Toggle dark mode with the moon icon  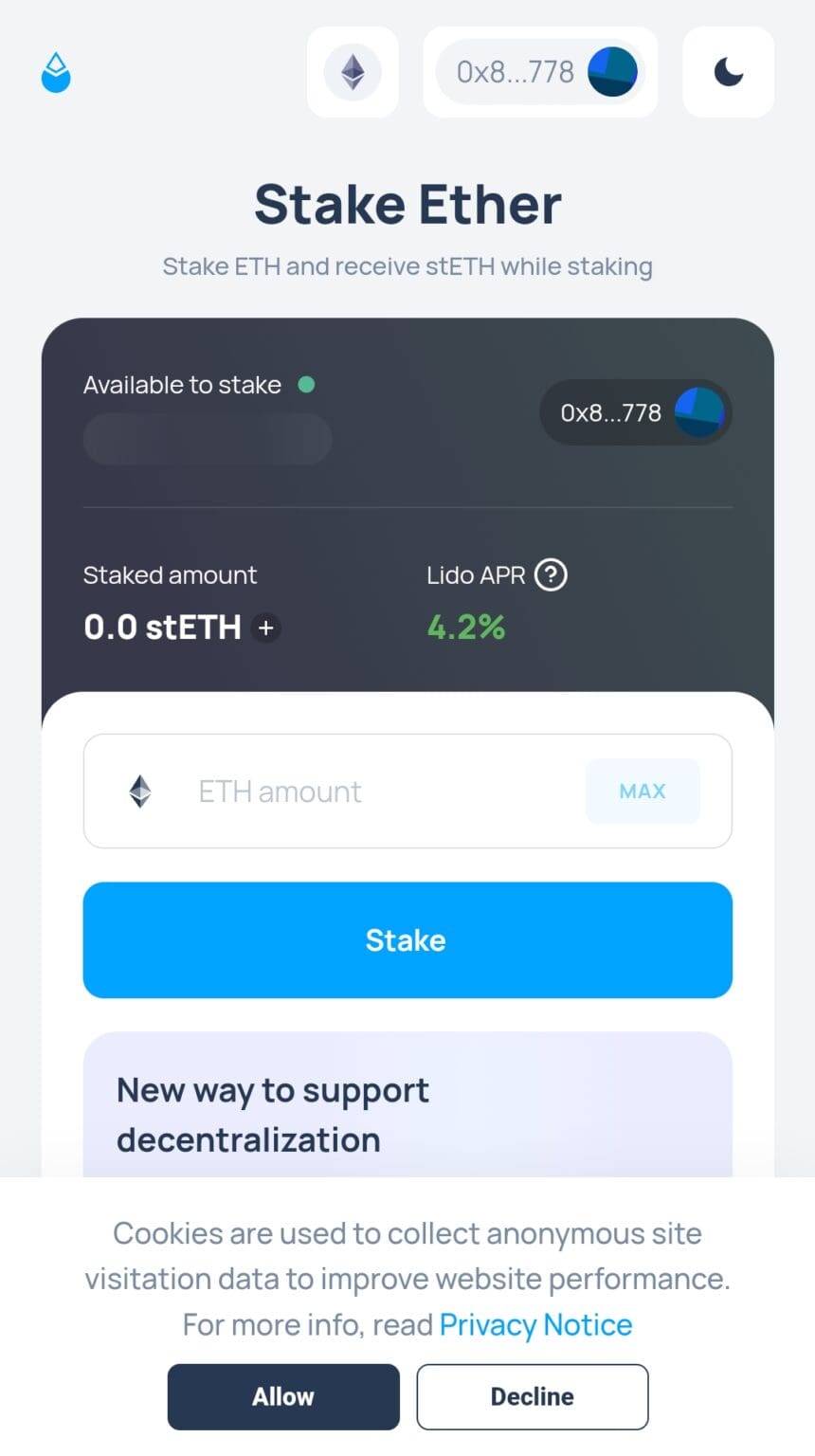pos(727,72)
